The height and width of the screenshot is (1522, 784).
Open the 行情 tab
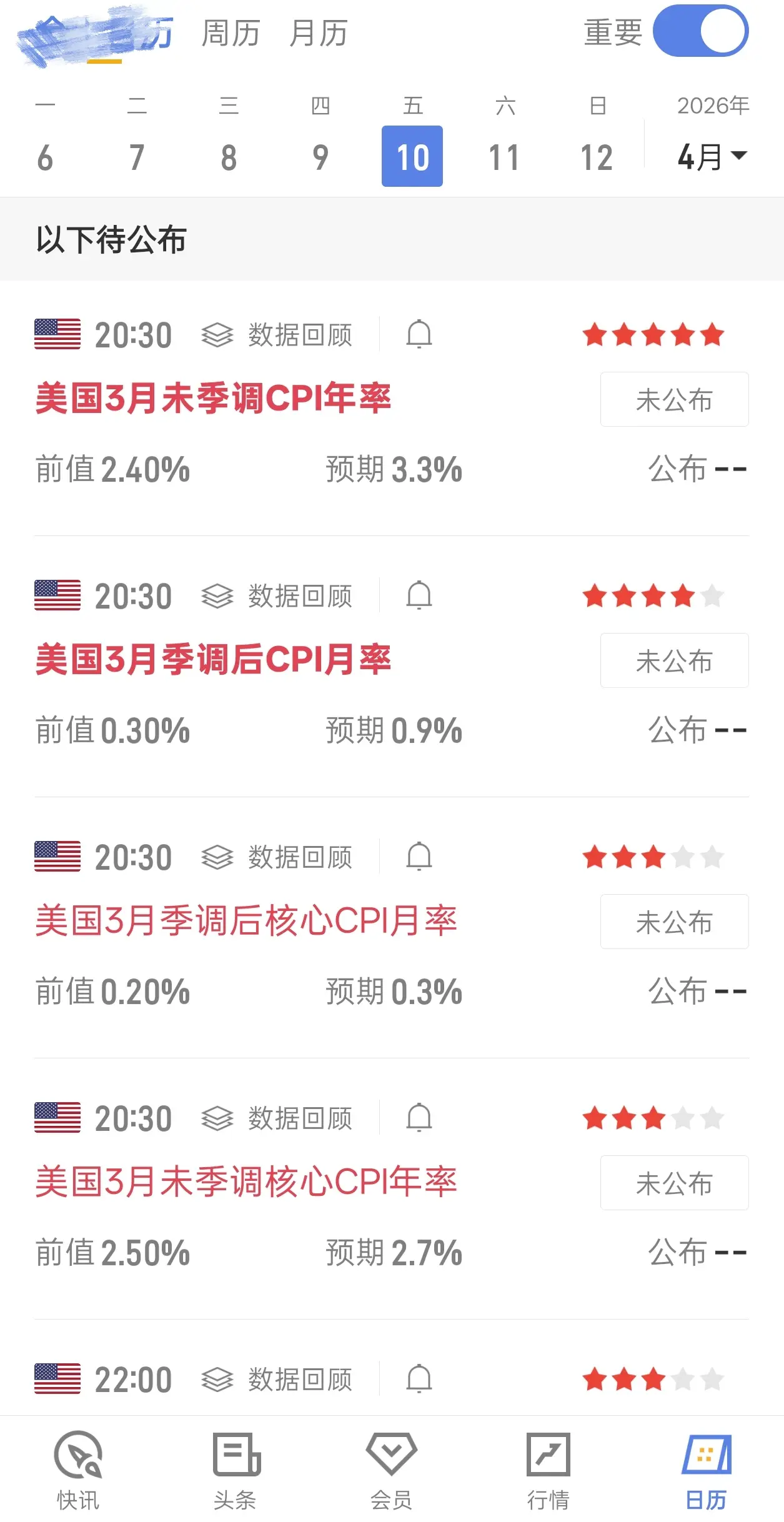point(548,1470)
